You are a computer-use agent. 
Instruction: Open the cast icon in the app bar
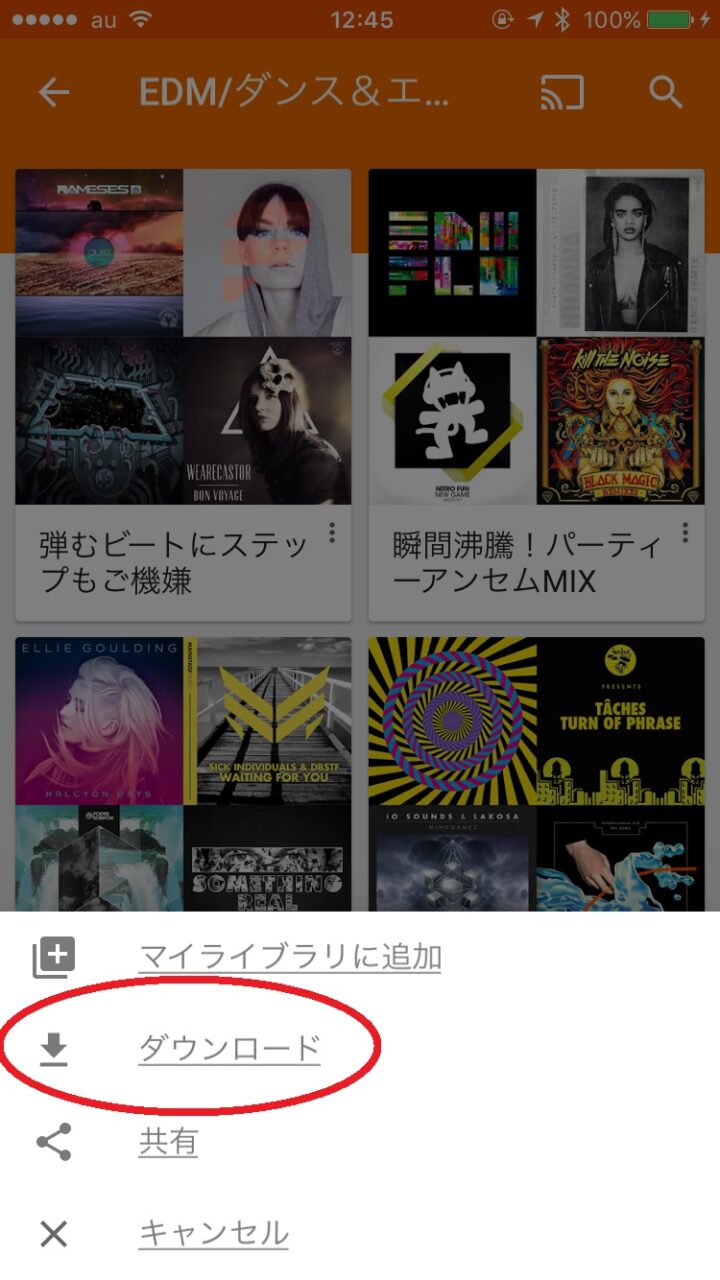(x=562, y=93)
